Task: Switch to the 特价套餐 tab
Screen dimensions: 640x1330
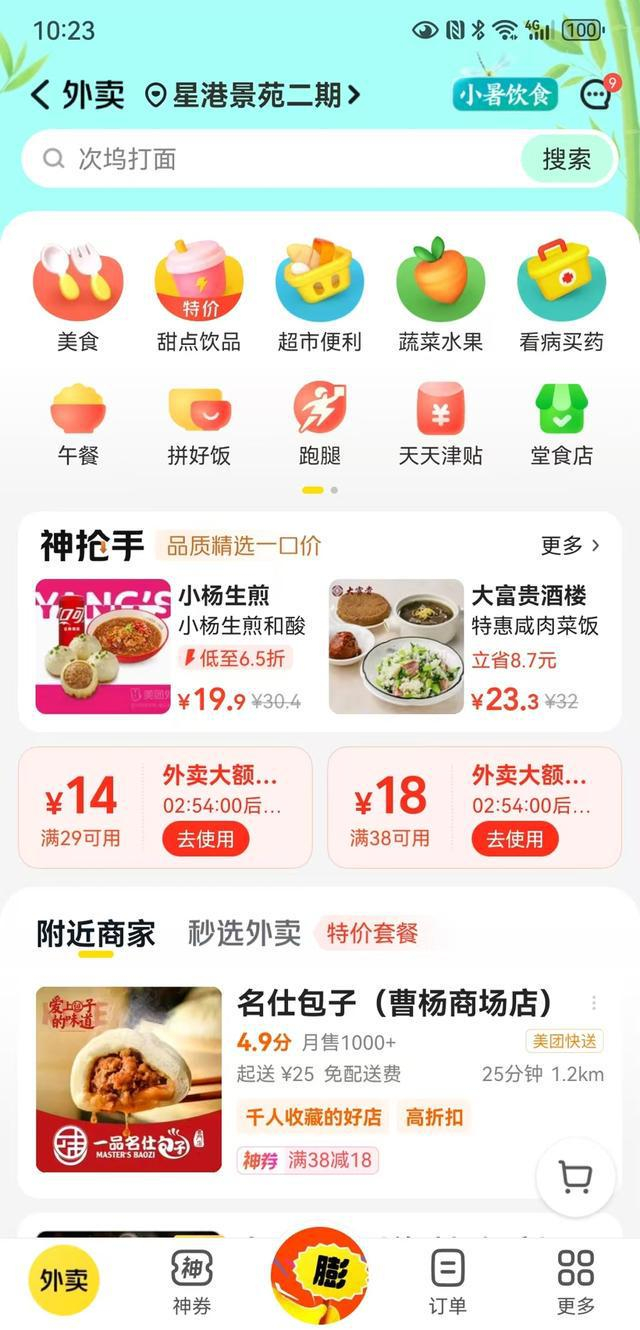Action: pos(372,933)
